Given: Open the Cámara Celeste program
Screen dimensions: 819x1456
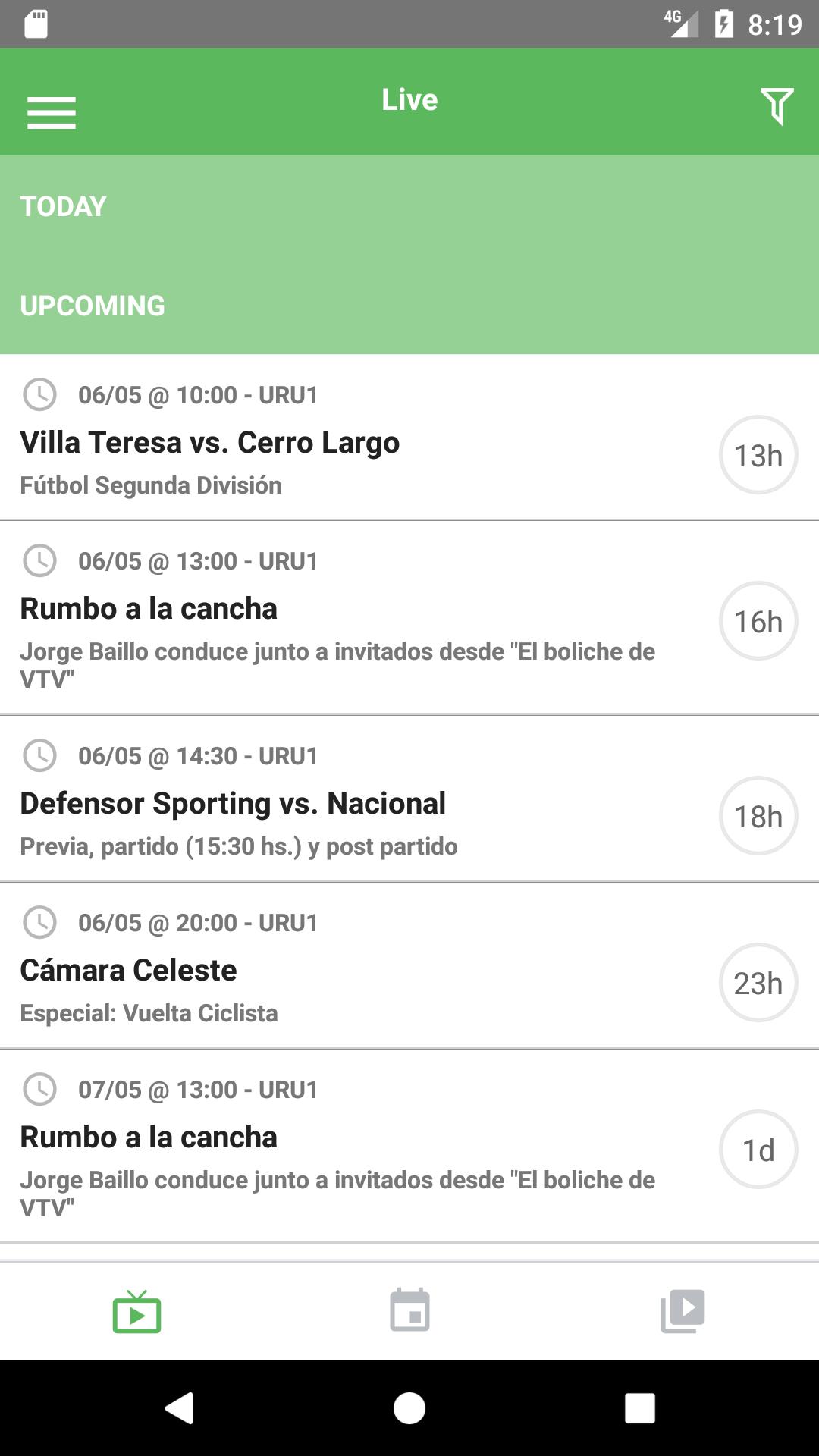Looking at the screenshot, I should coord(129,971).
